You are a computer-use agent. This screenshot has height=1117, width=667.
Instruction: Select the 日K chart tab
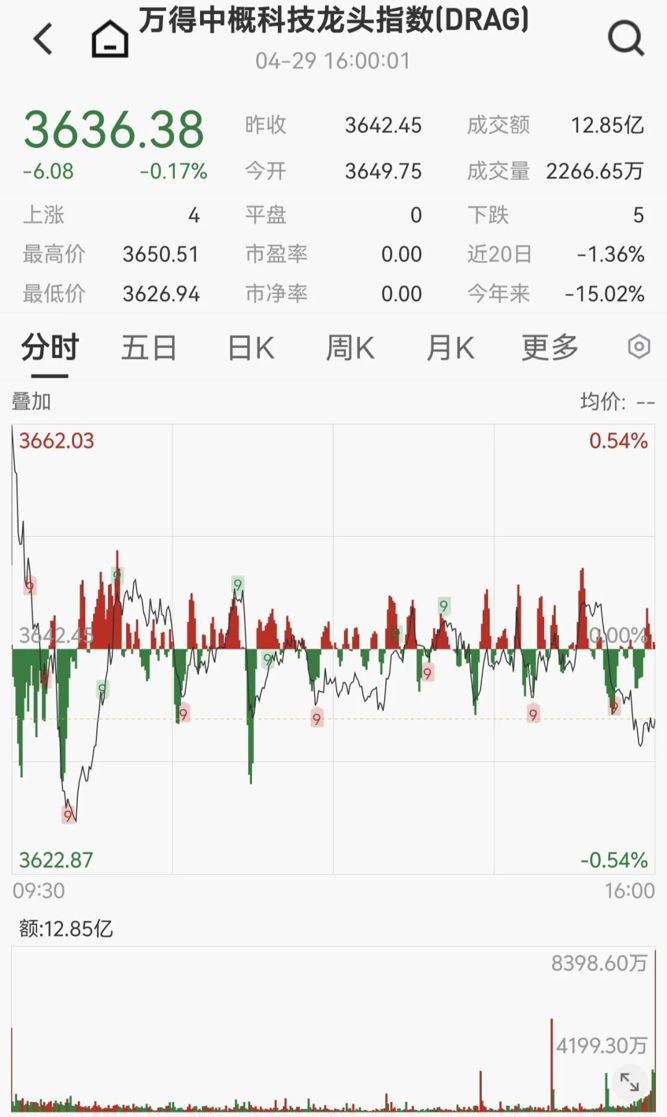(251, 348)
